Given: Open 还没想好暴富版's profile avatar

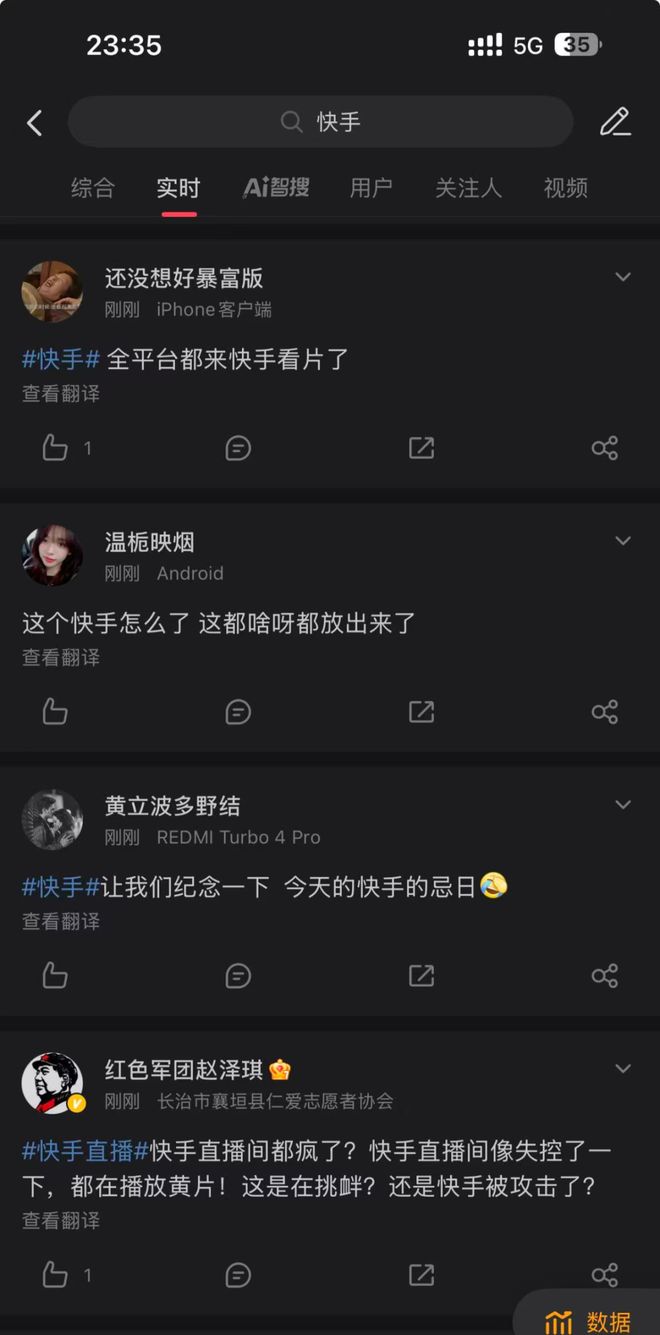Looking at the screenshot, I should [x=52, y=292].
